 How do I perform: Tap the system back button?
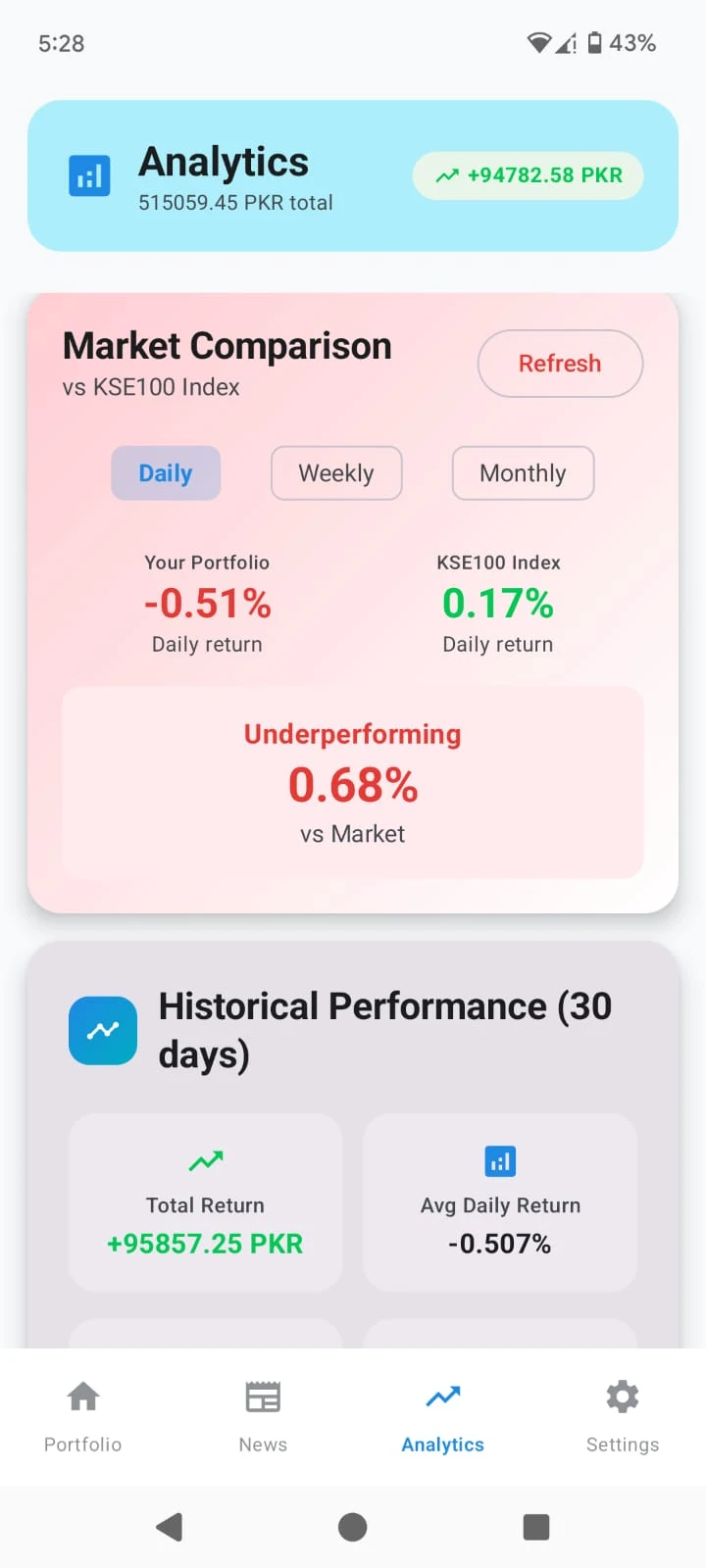click(x=170, y=1526)
